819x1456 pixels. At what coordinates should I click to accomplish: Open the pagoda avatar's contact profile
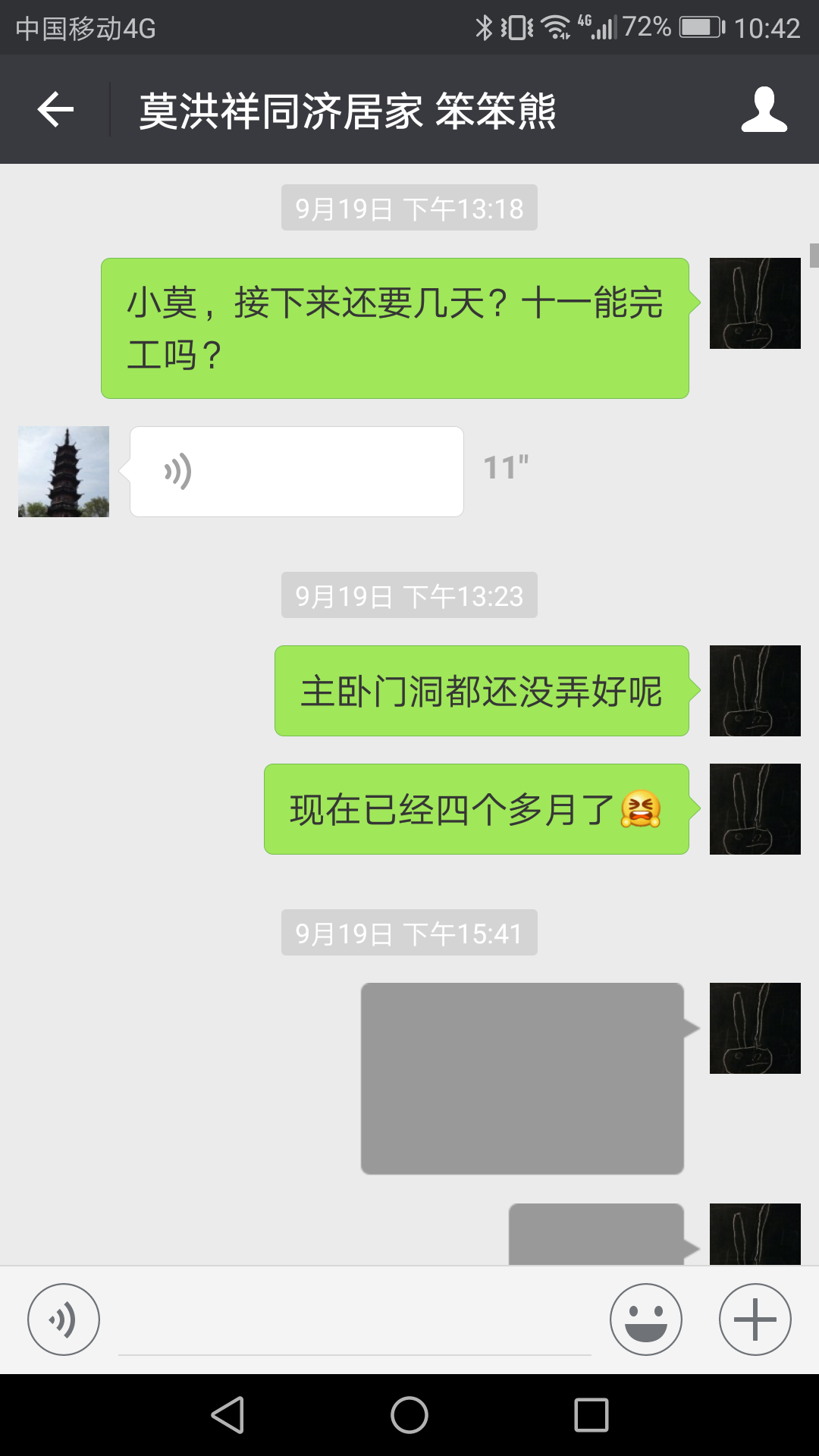(x=64, y=472)
